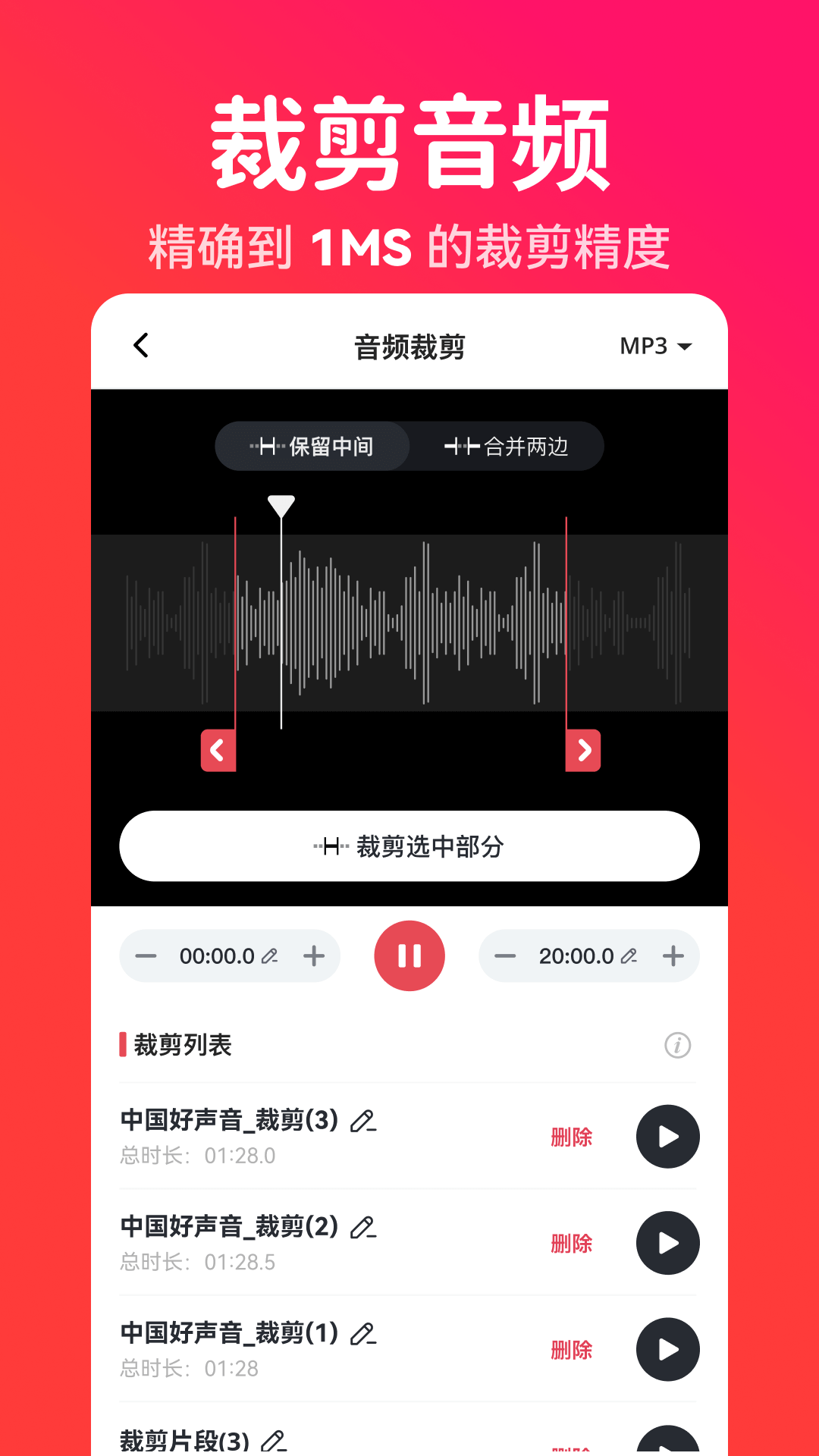The height and width of the screenshot is (1456, 819).
Task: Tap 裁剪选中部分 to cut the selection
Action: coord(409,846)
